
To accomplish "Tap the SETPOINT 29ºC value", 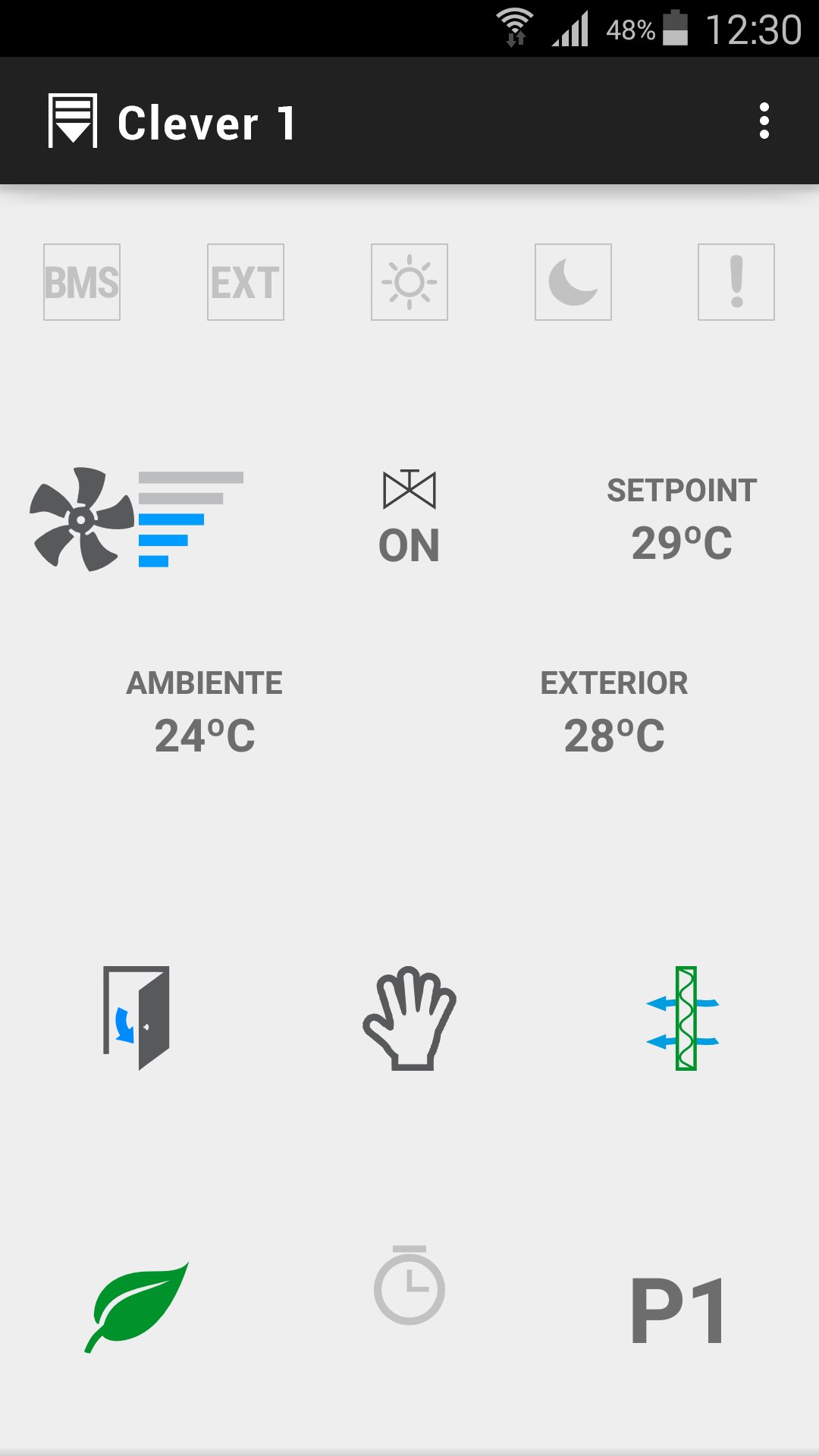I will [x=681, y=540].
